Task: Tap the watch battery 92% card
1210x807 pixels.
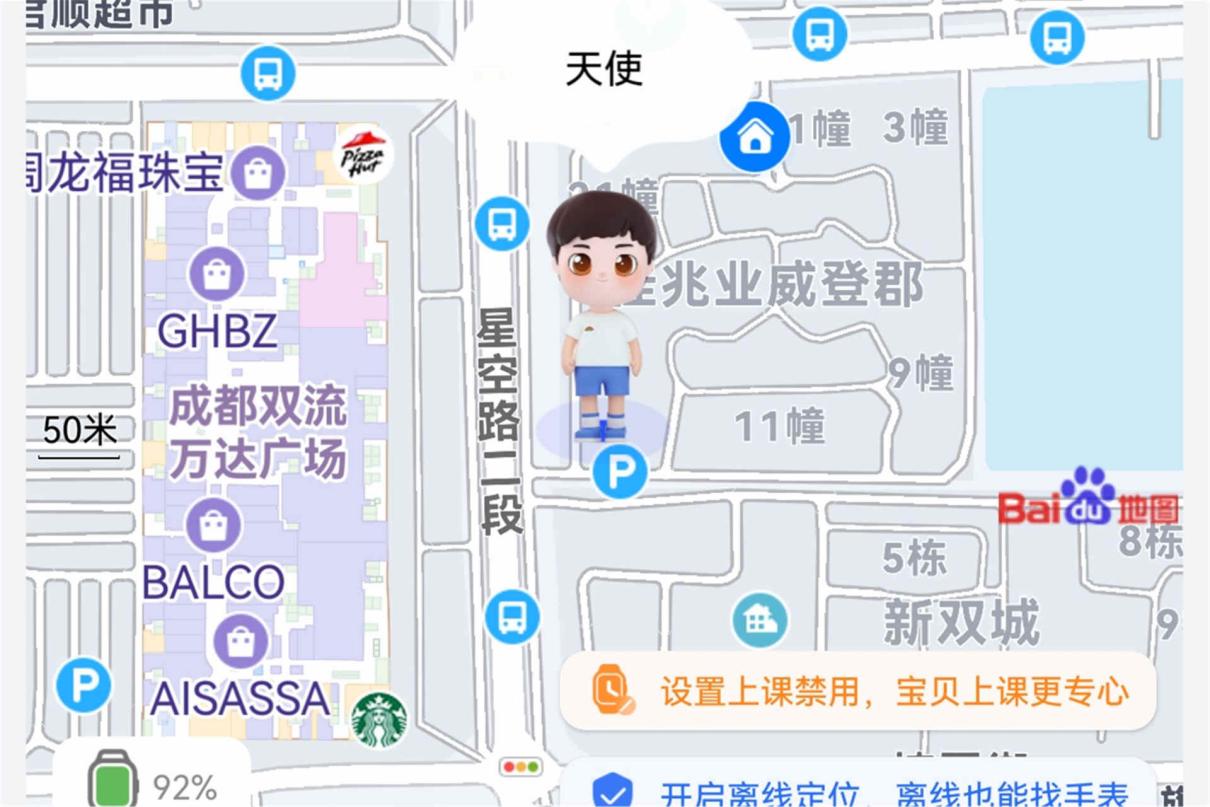Action: [151, 774]
